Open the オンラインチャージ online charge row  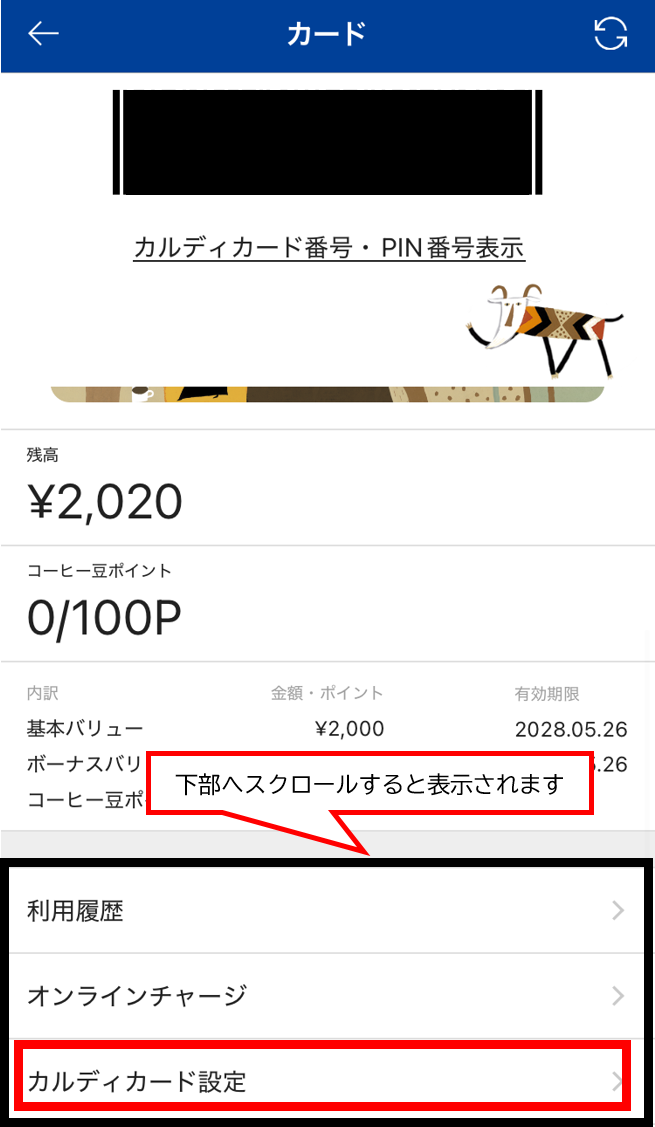(327, 996)
